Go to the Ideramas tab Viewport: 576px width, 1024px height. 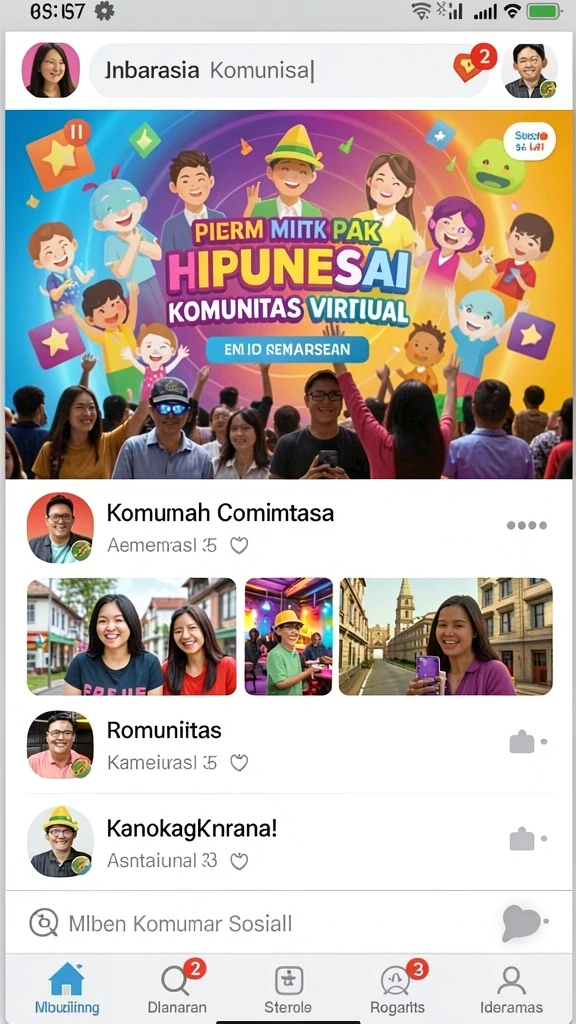tap(511, 987)
